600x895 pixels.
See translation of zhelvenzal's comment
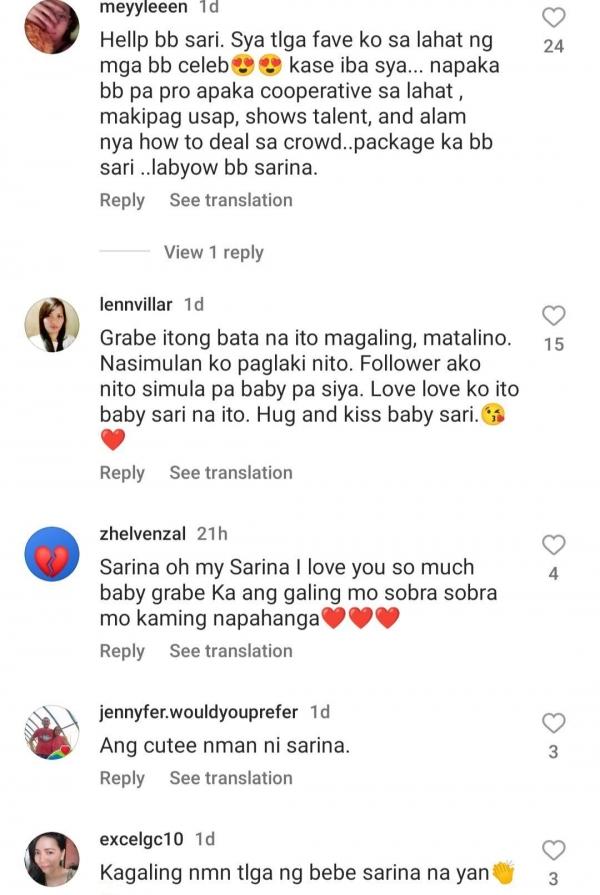click(230, 651)
